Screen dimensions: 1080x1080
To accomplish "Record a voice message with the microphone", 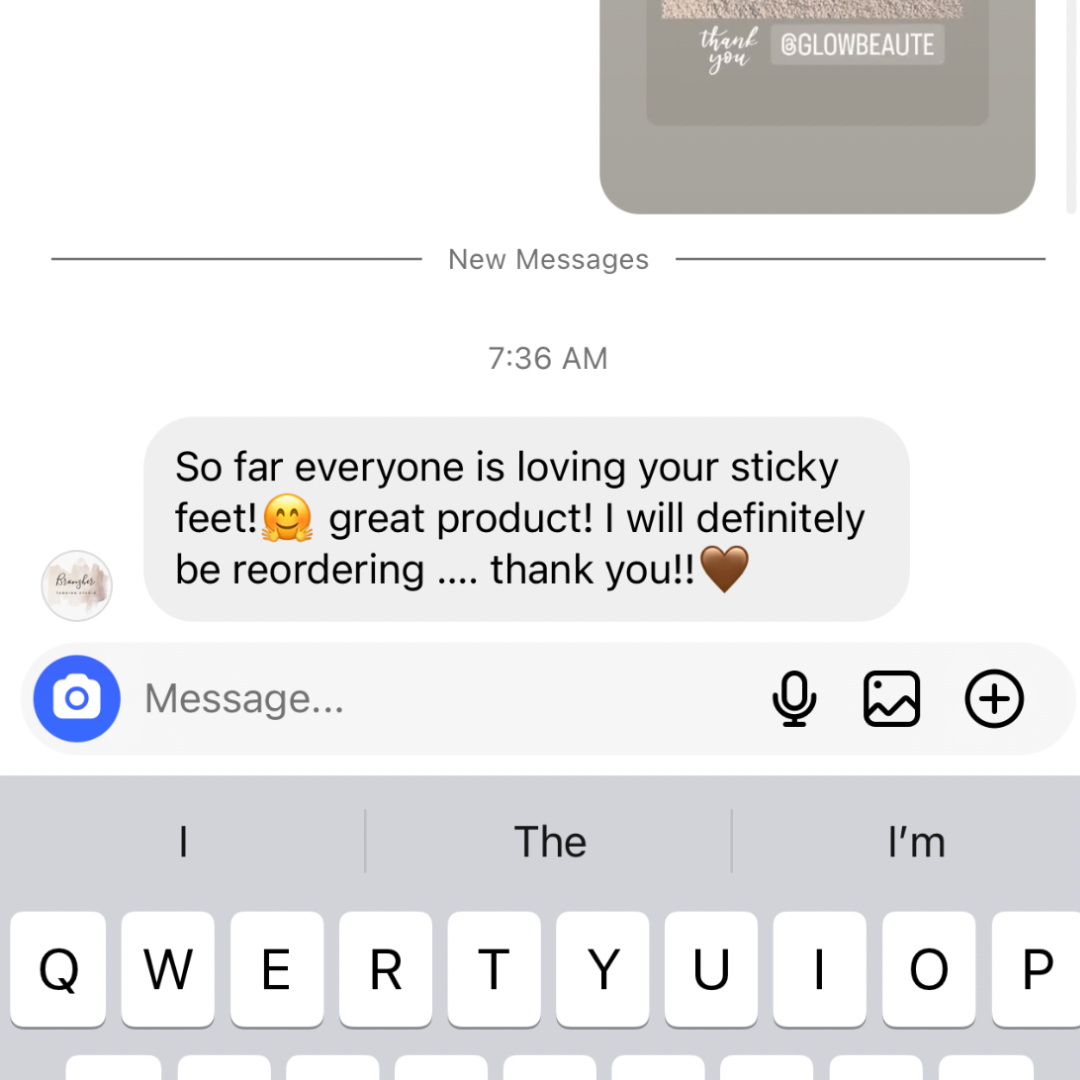I will (795, 698).
